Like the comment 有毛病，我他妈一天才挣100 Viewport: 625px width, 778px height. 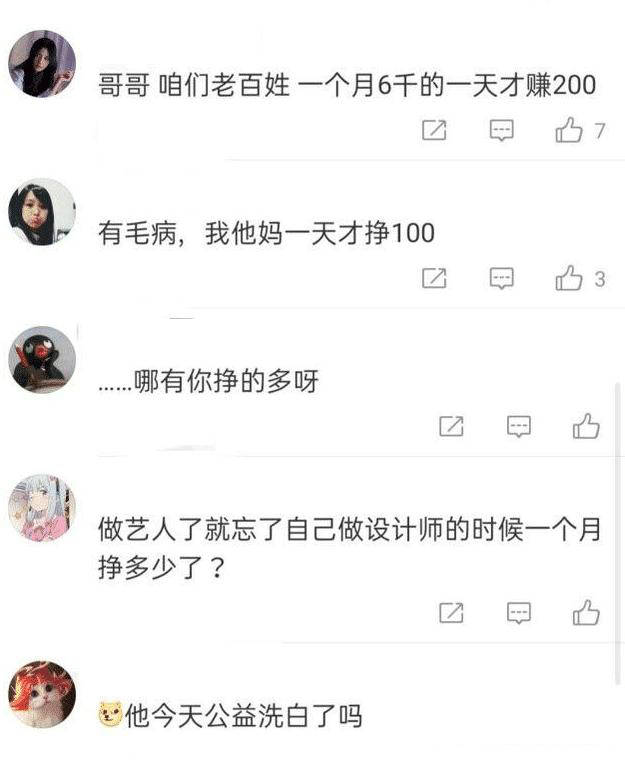coord(569,279)
